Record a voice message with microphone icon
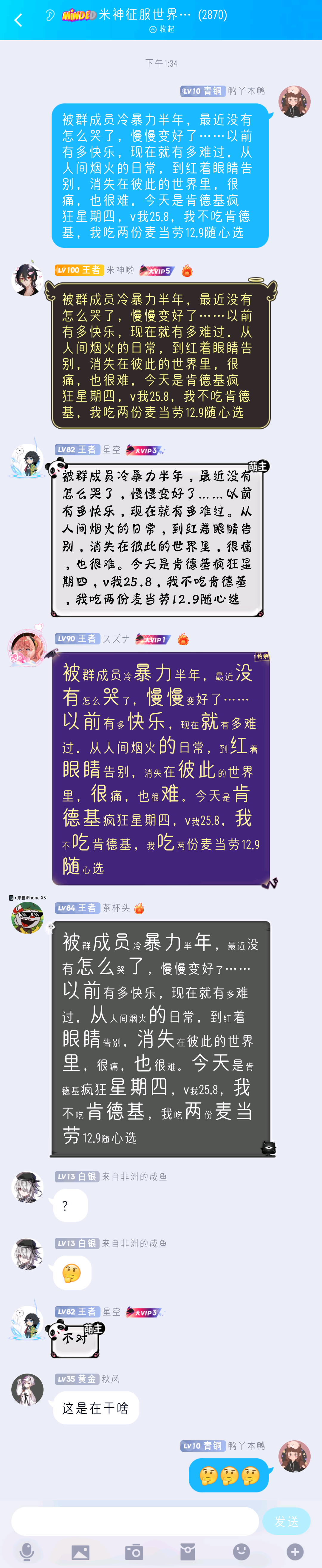Viewport: 322px width, 1568px height. (27, 1552)
